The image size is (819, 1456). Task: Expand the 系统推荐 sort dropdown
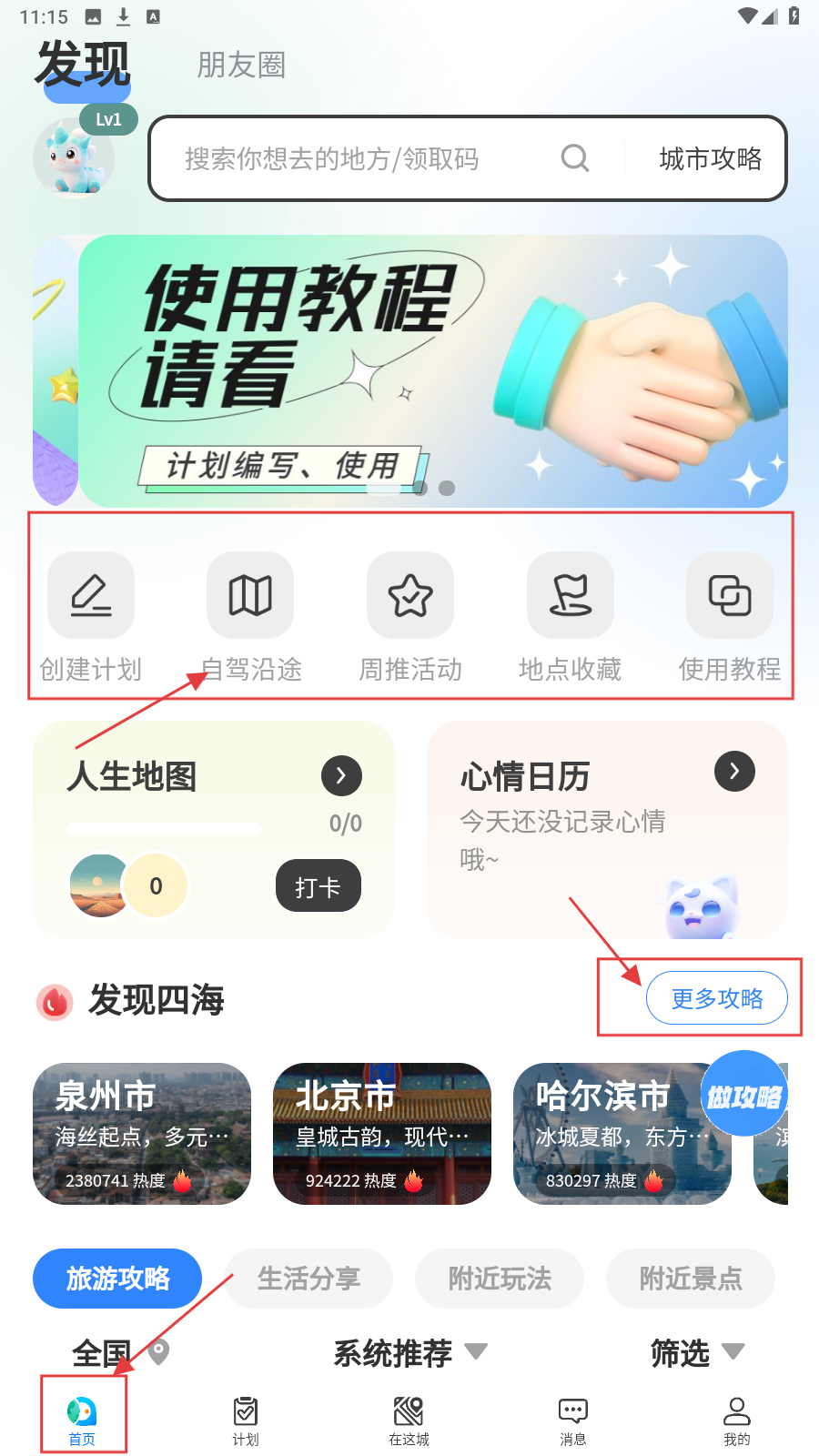pyautogui.click(x=409, y=1353)
